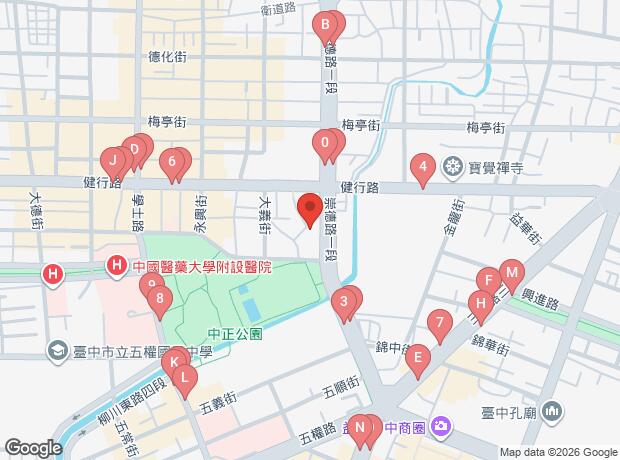
Task: Select the map marker labeled J
Action: pyautogui.click(x=114, y=160)
